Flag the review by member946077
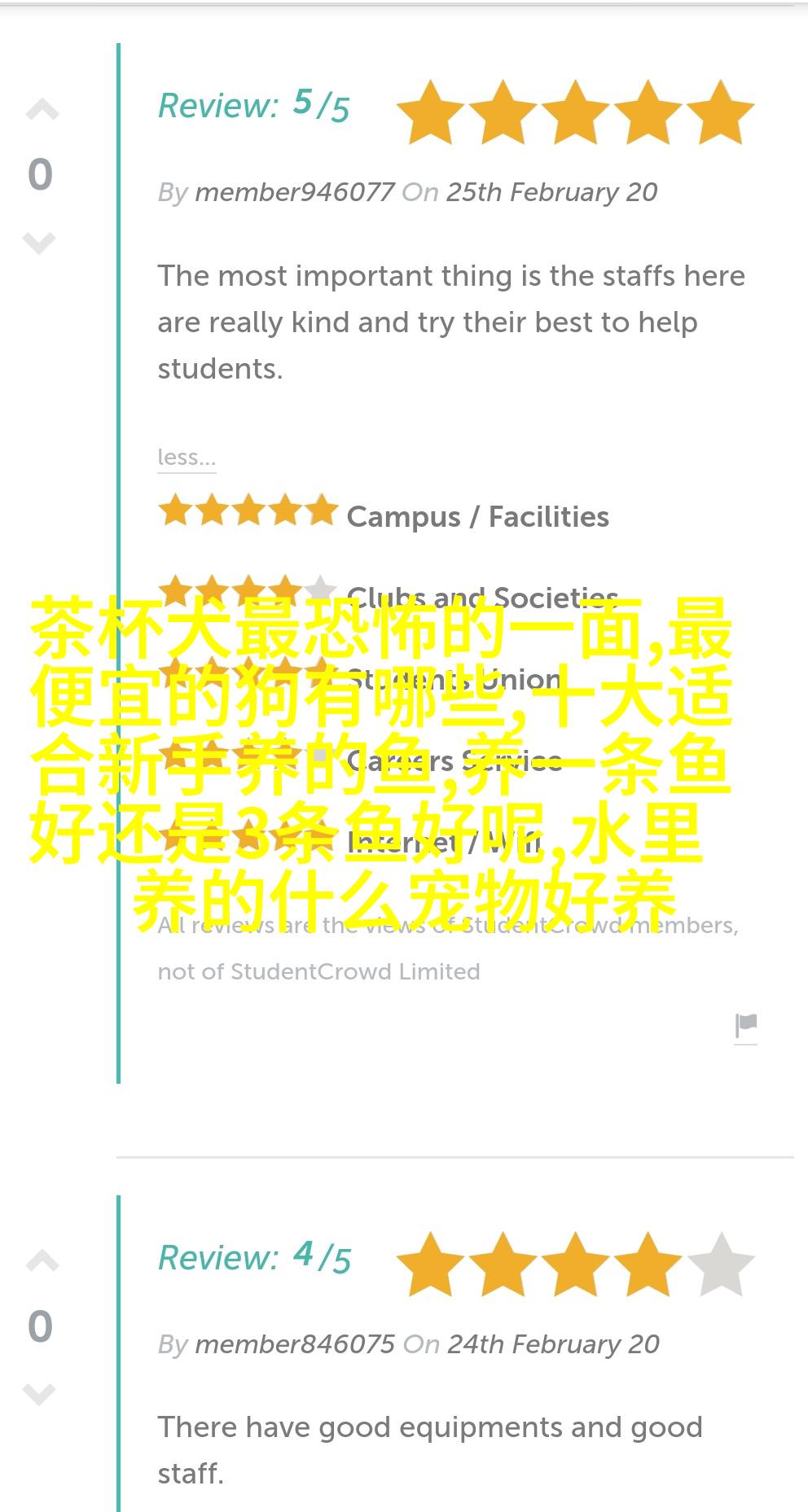This screenshot has width=808, height=1512. click(746, 1027)
